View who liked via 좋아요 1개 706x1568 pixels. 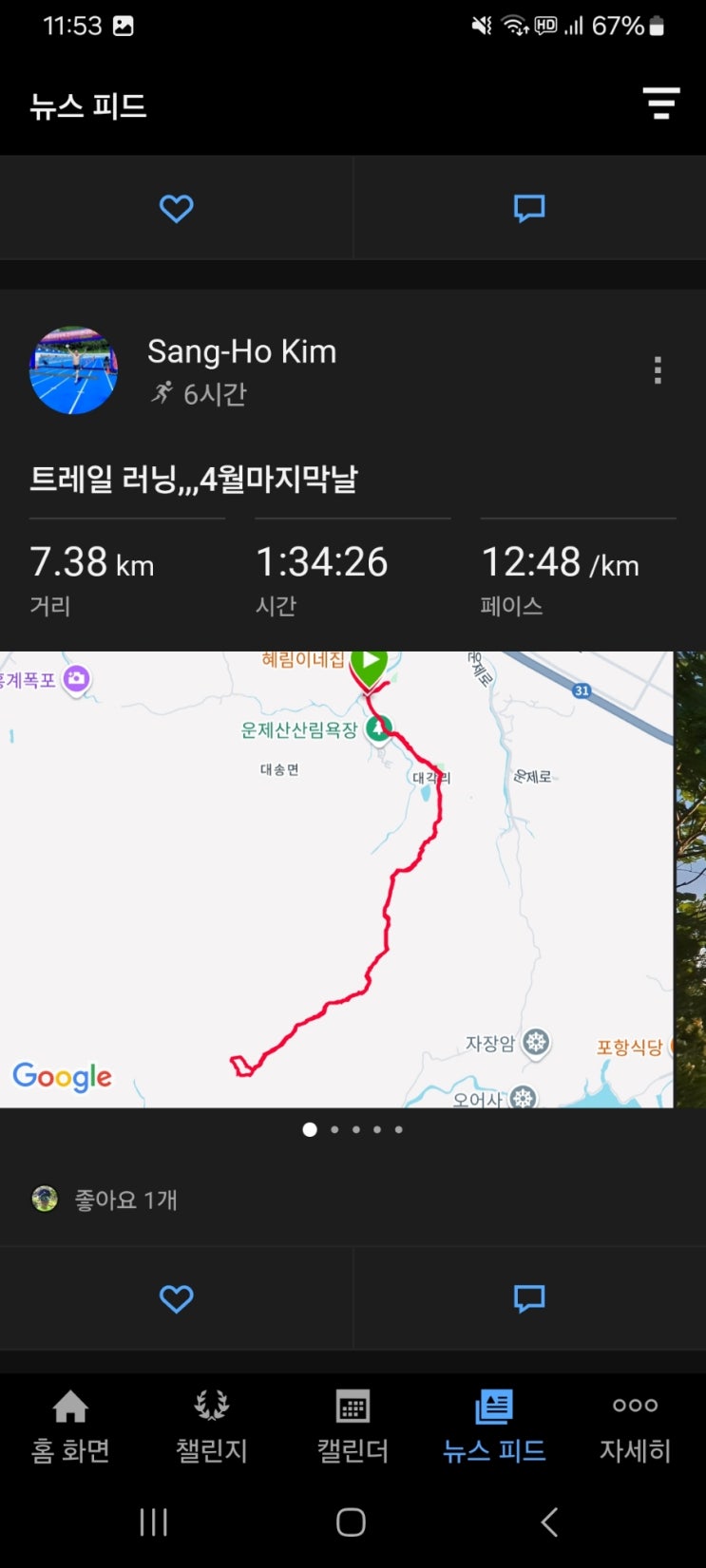pos(125,1200)
